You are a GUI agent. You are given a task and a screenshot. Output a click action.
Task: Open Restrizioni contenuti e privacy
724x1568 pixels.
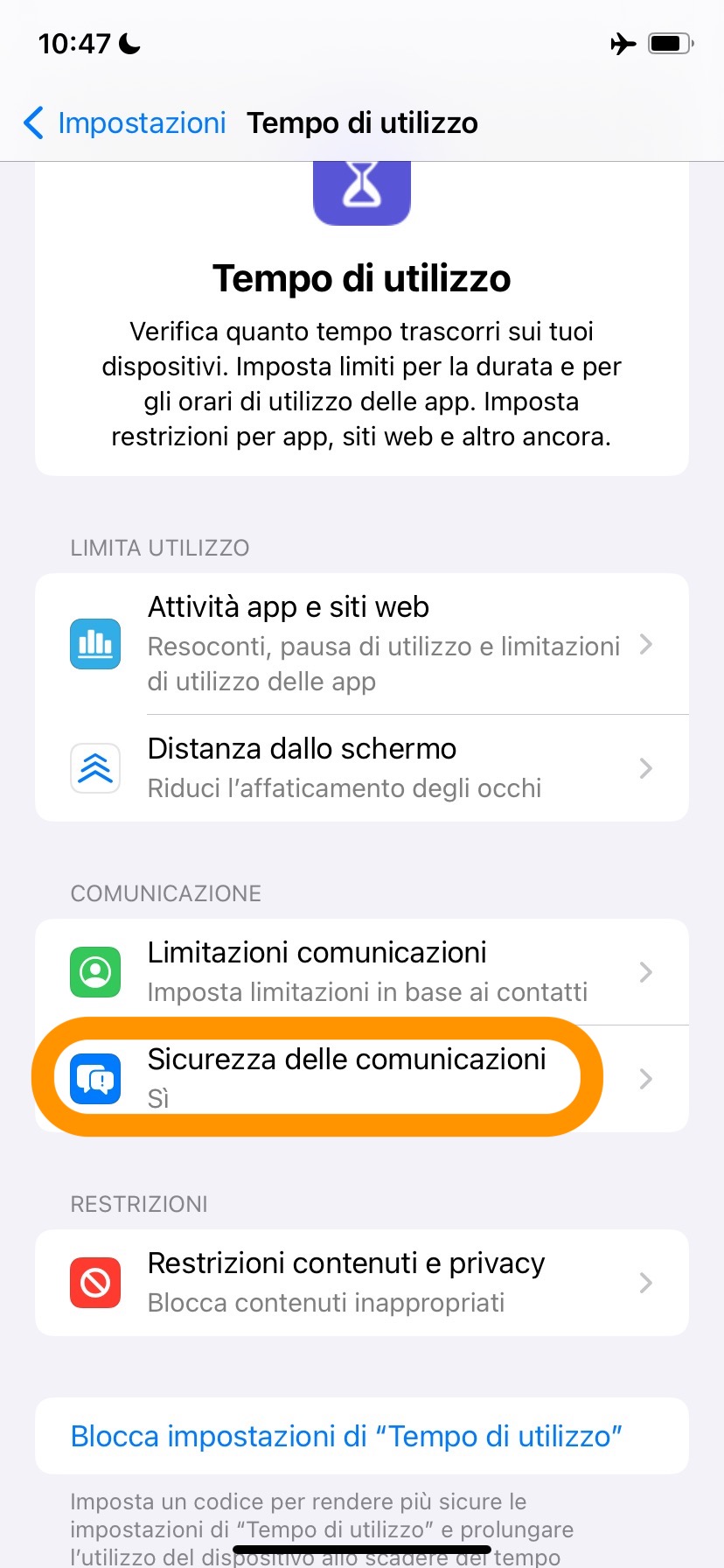point(362,1283)
